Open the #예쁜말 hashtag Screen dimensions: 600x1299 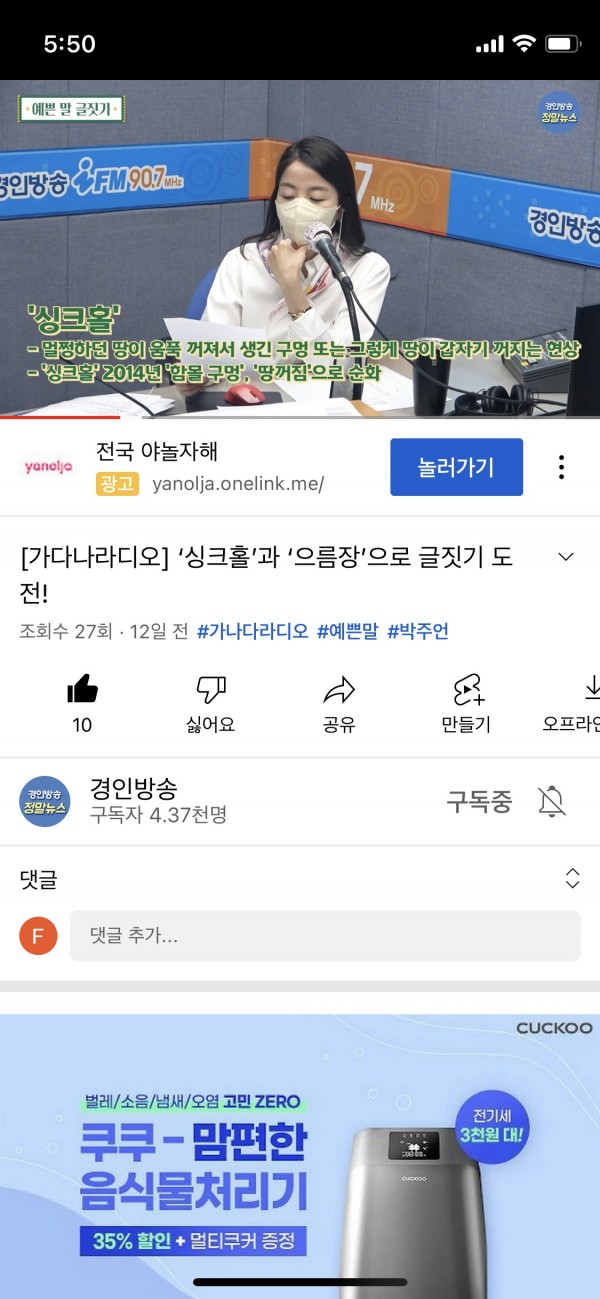[x=347, y=632]
